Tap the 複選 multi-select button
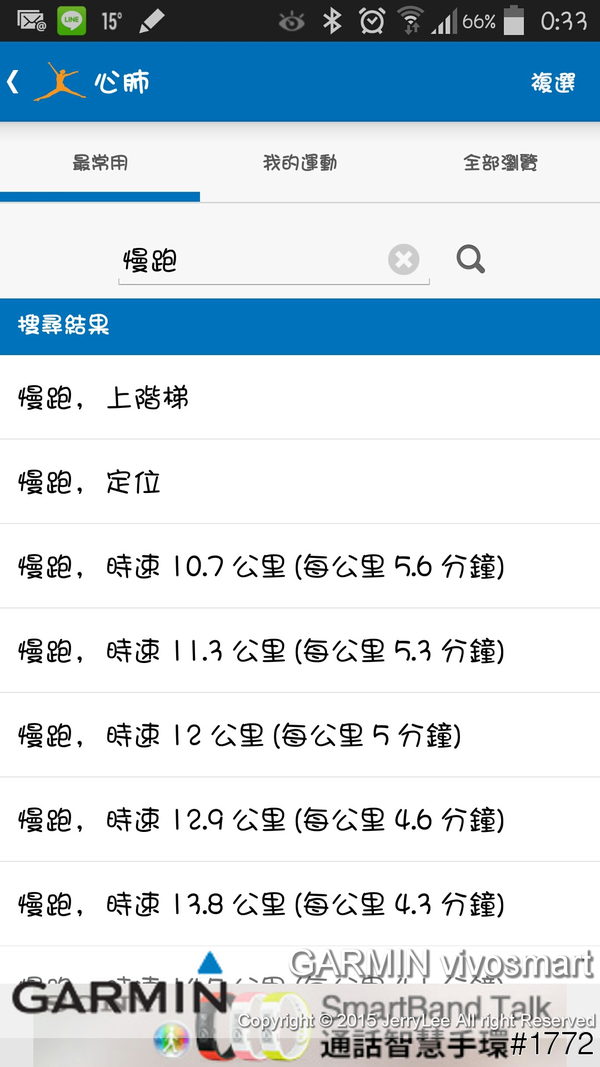This screenshot has width=600, height=1067. coord(552,83)
